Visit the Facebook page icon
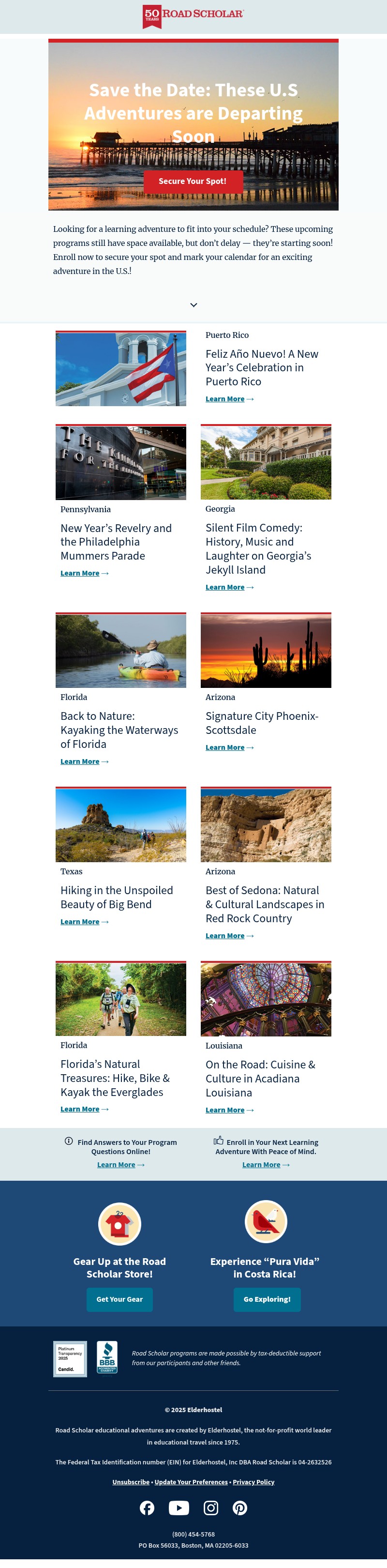387x1568 pixels. pyautogui.click(x=147, y=1508)
